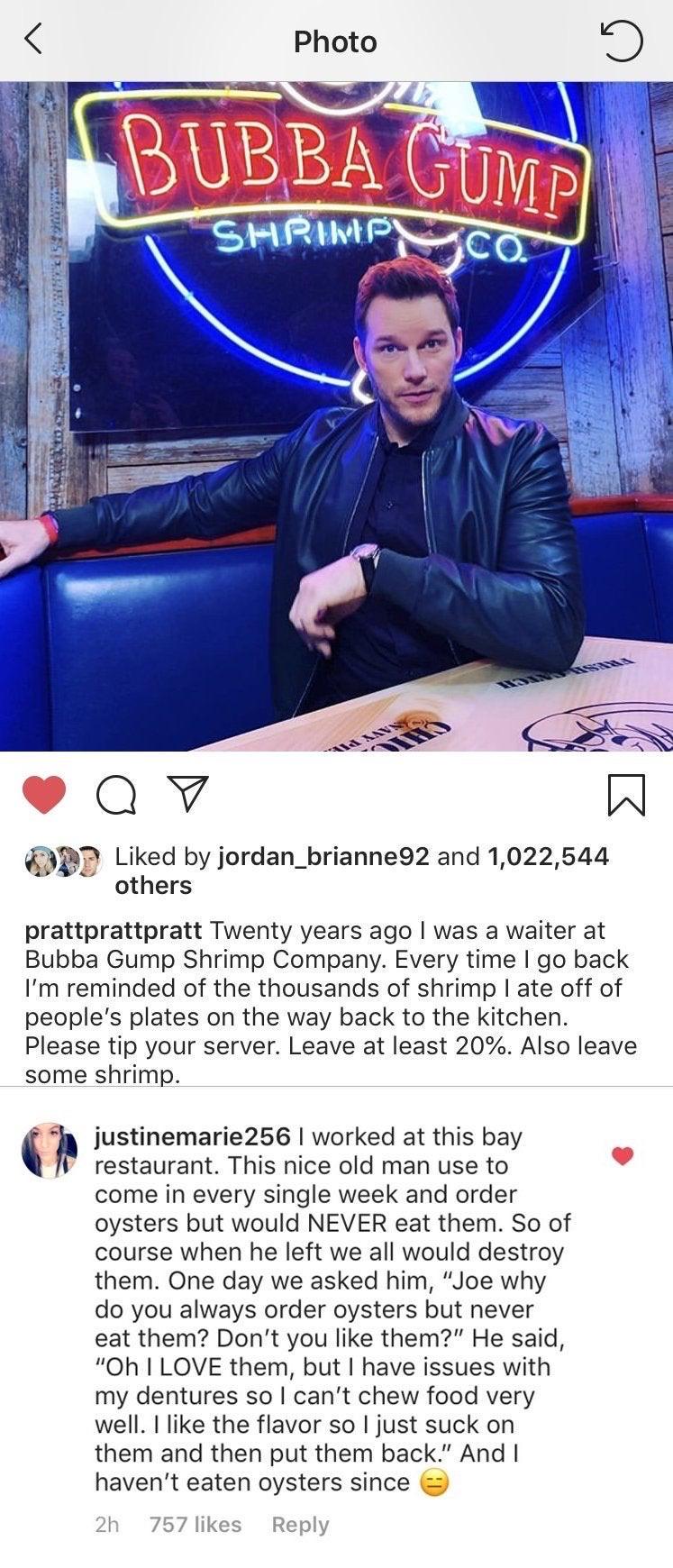Screen dimensions: 673x1568
Task: Open the justinemarie256 username link
Action: point(192,1136)
